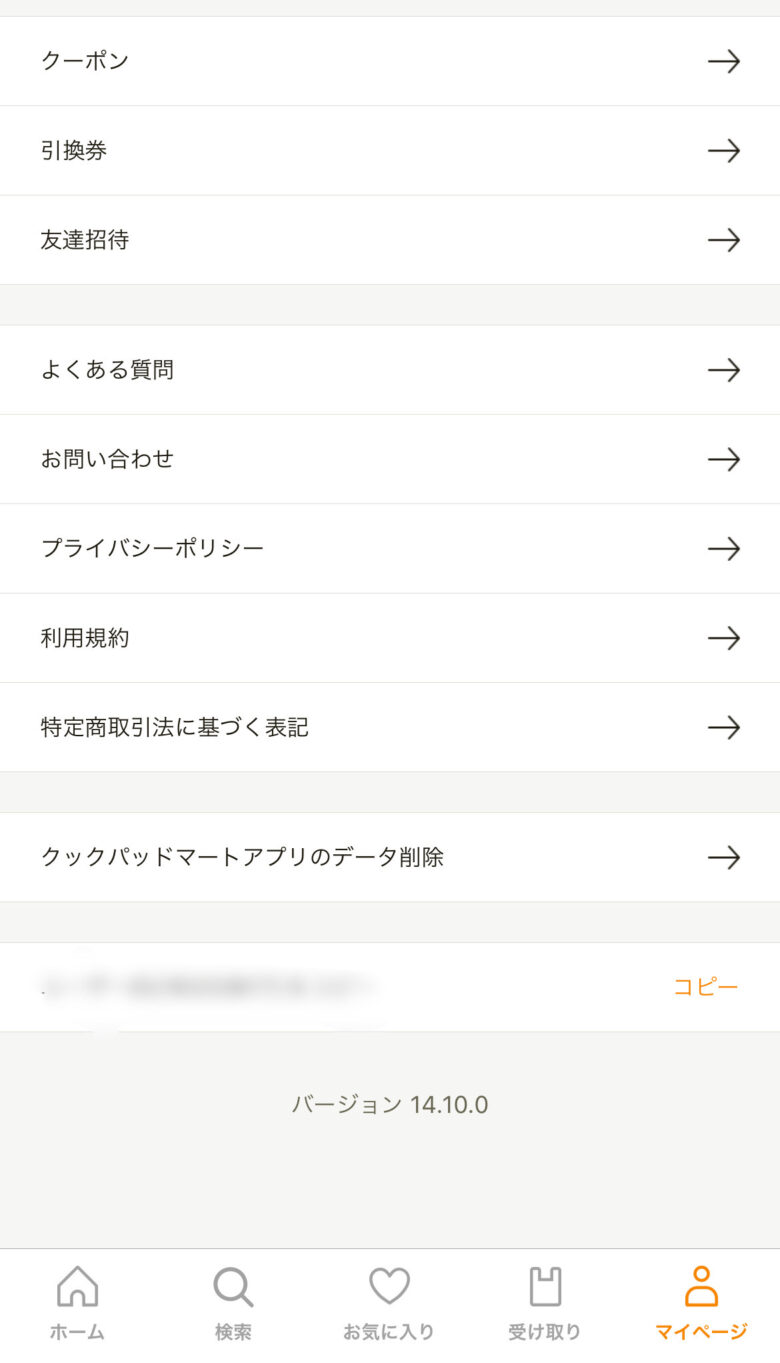Switch to the 検索 tab
The height and width of the screenshot is (1363, 780).
233,1303
